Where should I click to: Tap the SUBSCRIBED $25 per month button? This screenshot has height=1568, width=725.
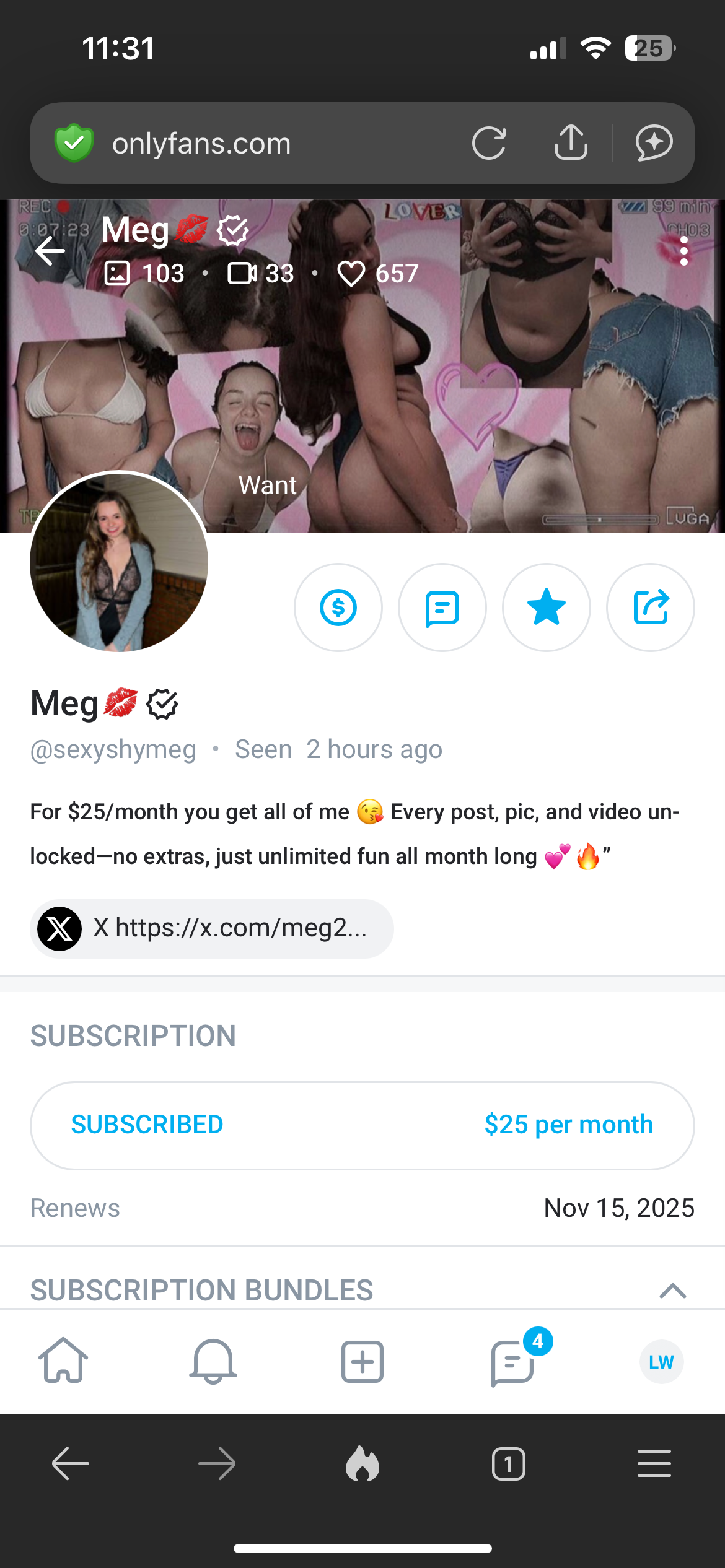[x=362, y=1125]
